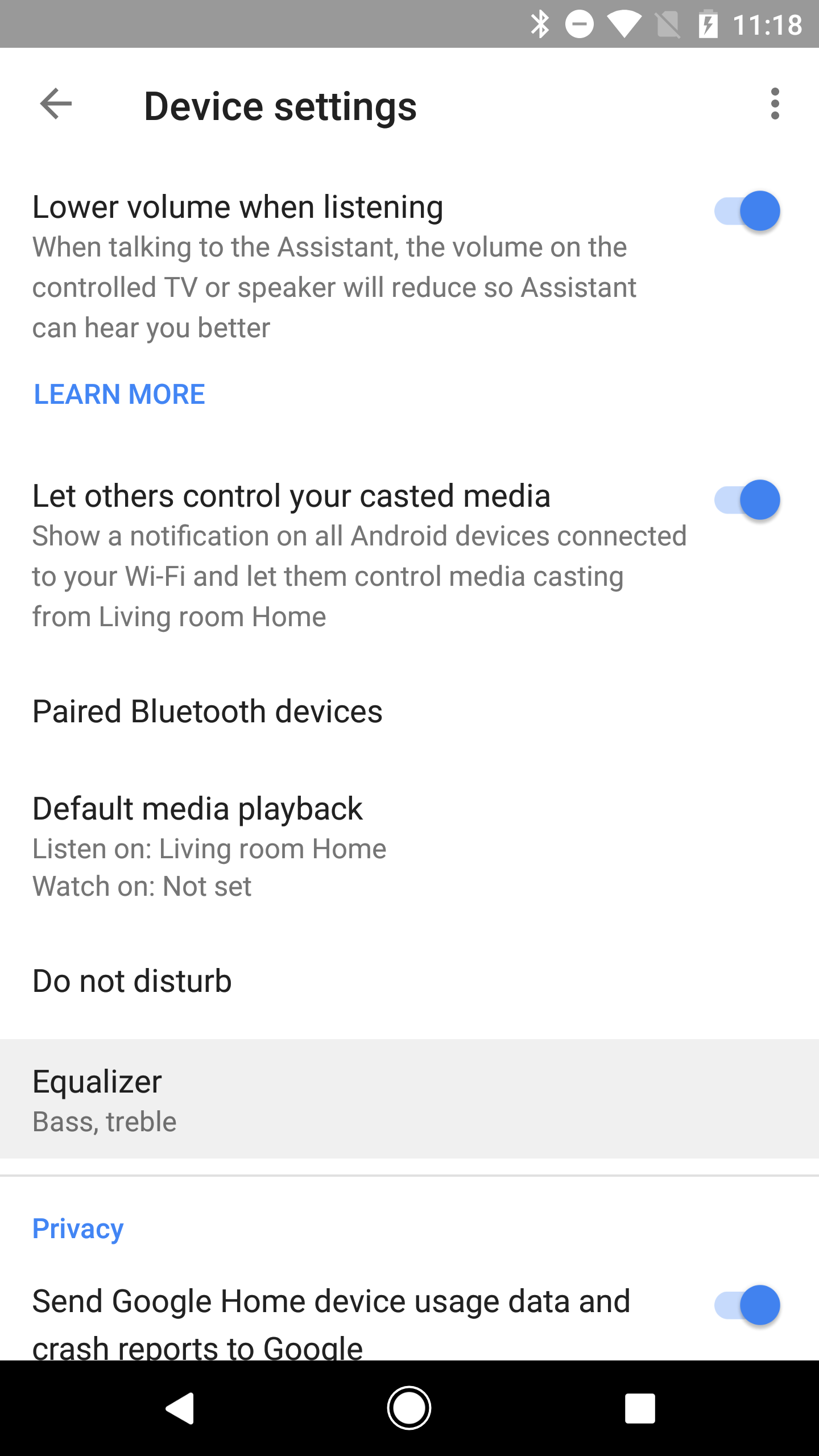The width and height of the screenshot is (819, 1456).
Task: Select the Privacy section header
Action: [x=78, y=1228]
